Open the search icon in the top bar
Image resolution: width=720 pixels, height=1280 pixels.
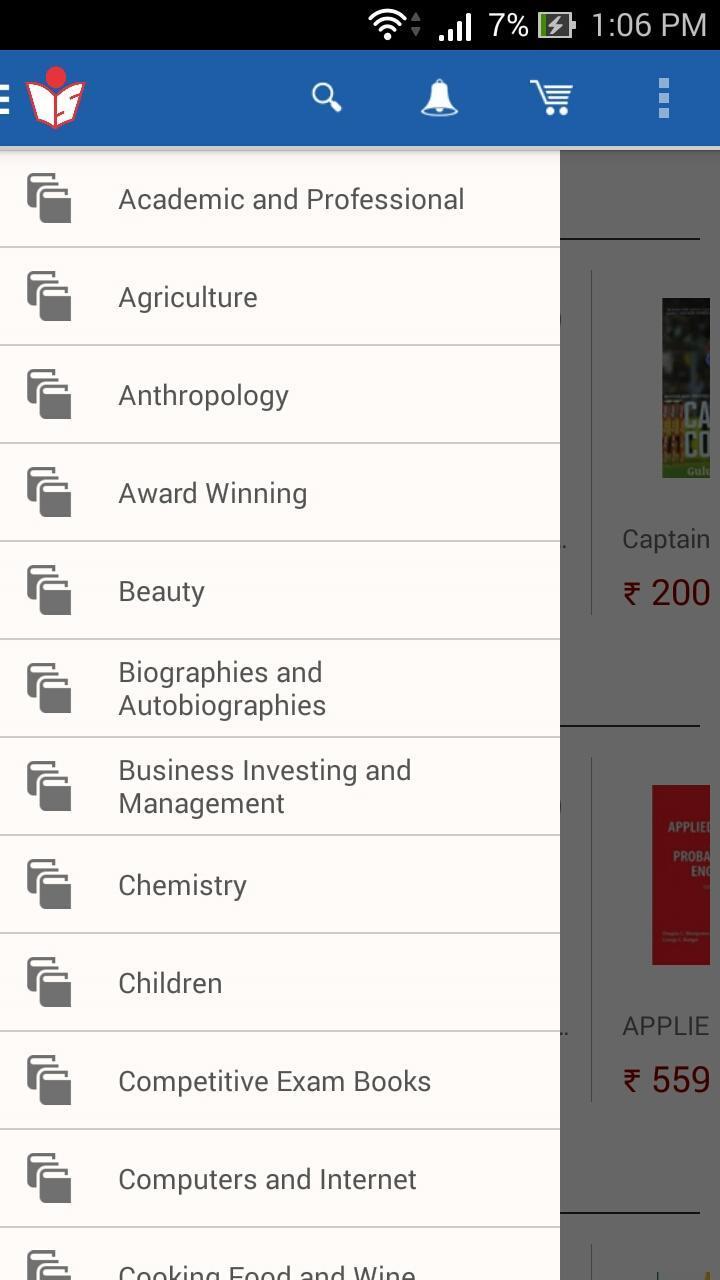(326, 97)
